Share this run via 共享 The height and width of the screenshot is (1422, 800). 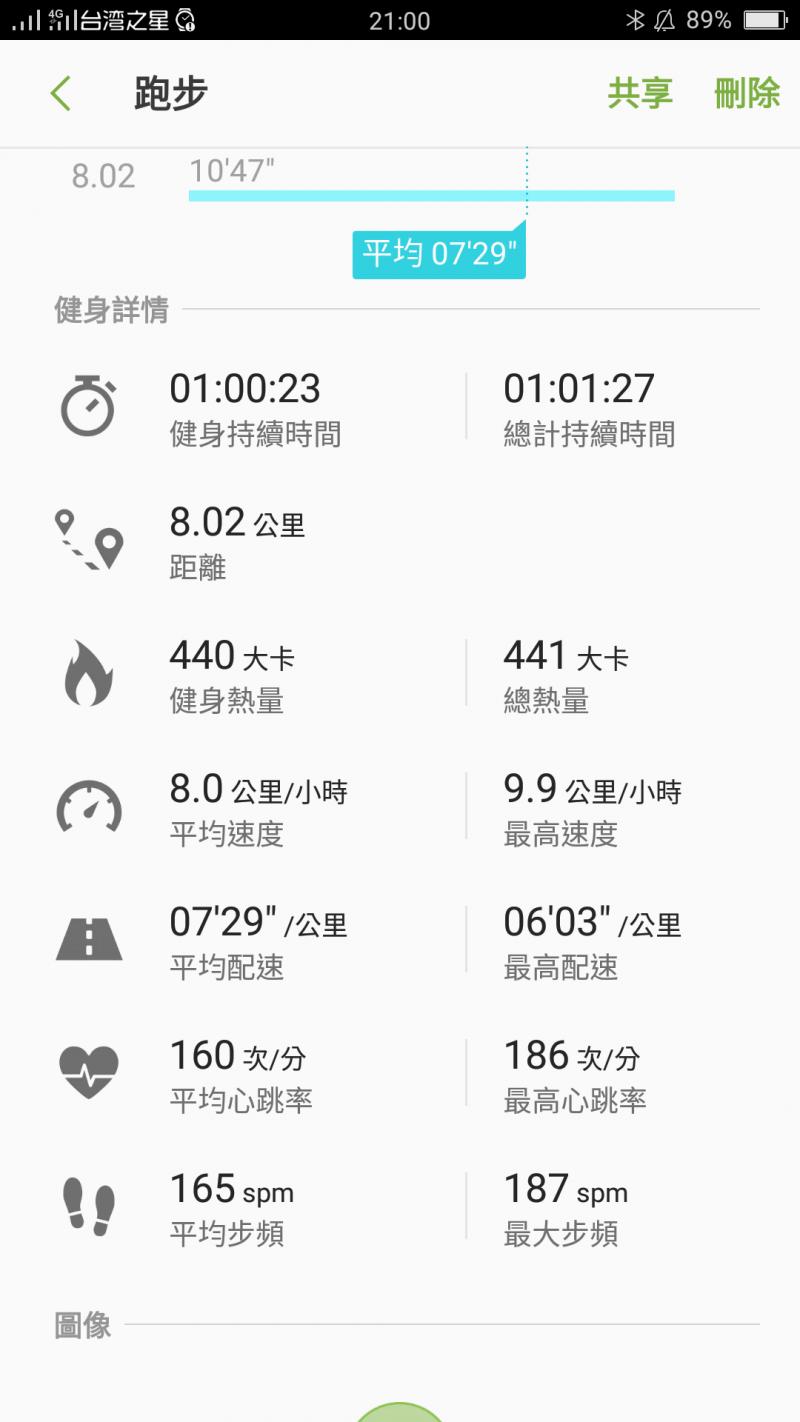pyautogui.click(x=640, y=94)
